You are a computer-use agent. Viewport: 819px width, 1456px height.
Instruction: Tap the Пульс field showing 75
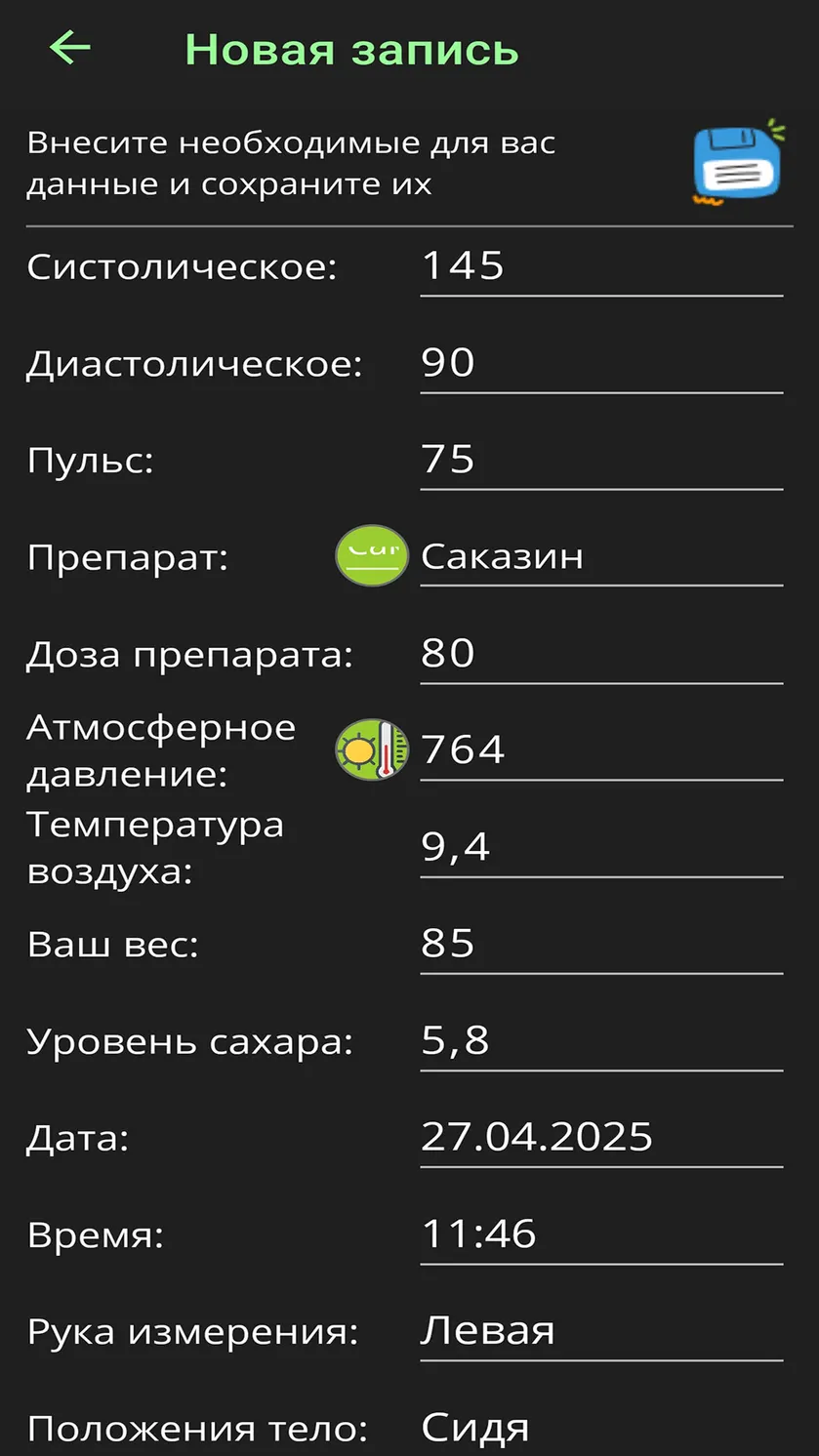click(x=601, y=460)
